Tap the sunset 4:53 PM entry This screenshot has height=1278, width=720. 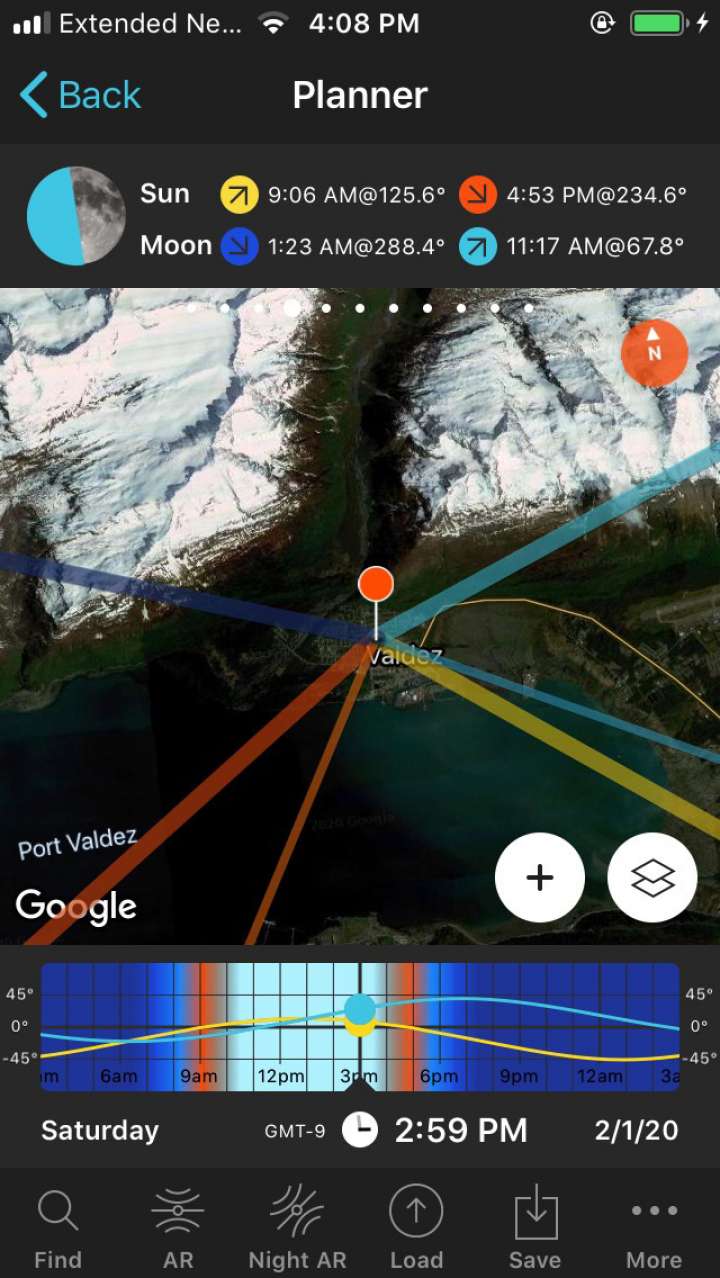click(x=574, y=195)
